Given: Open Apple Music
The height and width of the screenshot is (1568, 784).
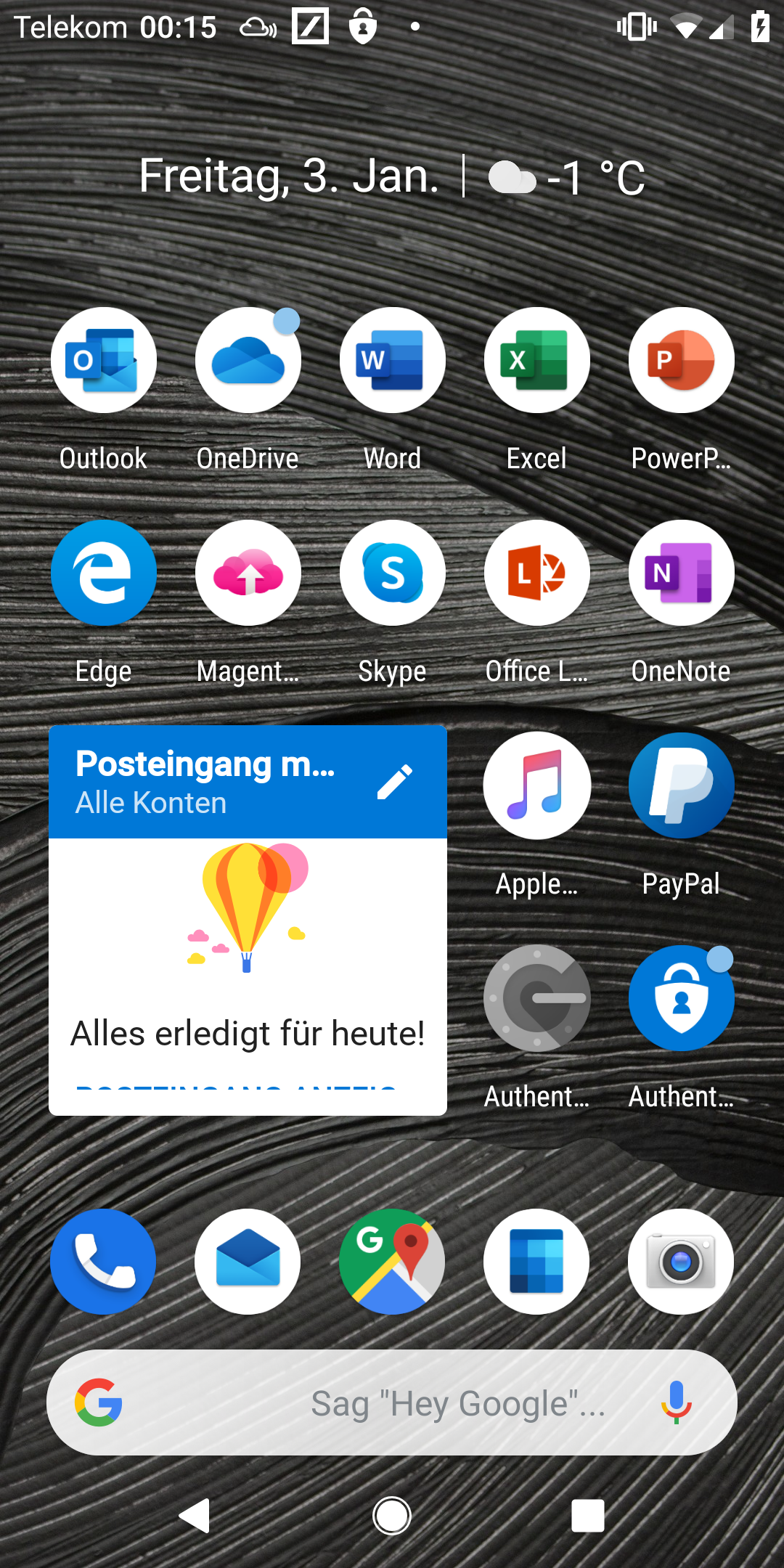Looking at the screenshot, I should point(537,786).
